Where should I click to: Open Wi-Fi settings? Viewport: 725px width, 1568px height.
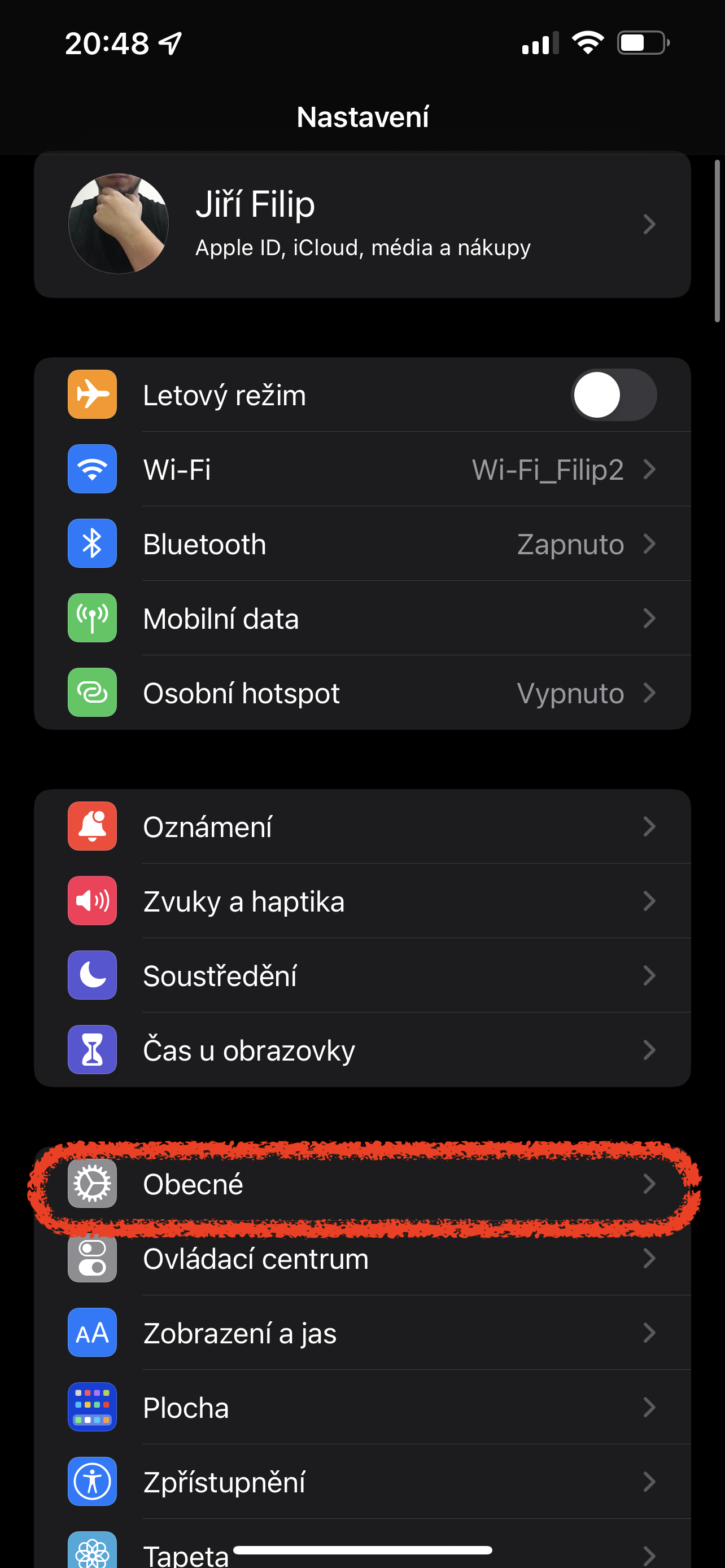pos(362,469)
